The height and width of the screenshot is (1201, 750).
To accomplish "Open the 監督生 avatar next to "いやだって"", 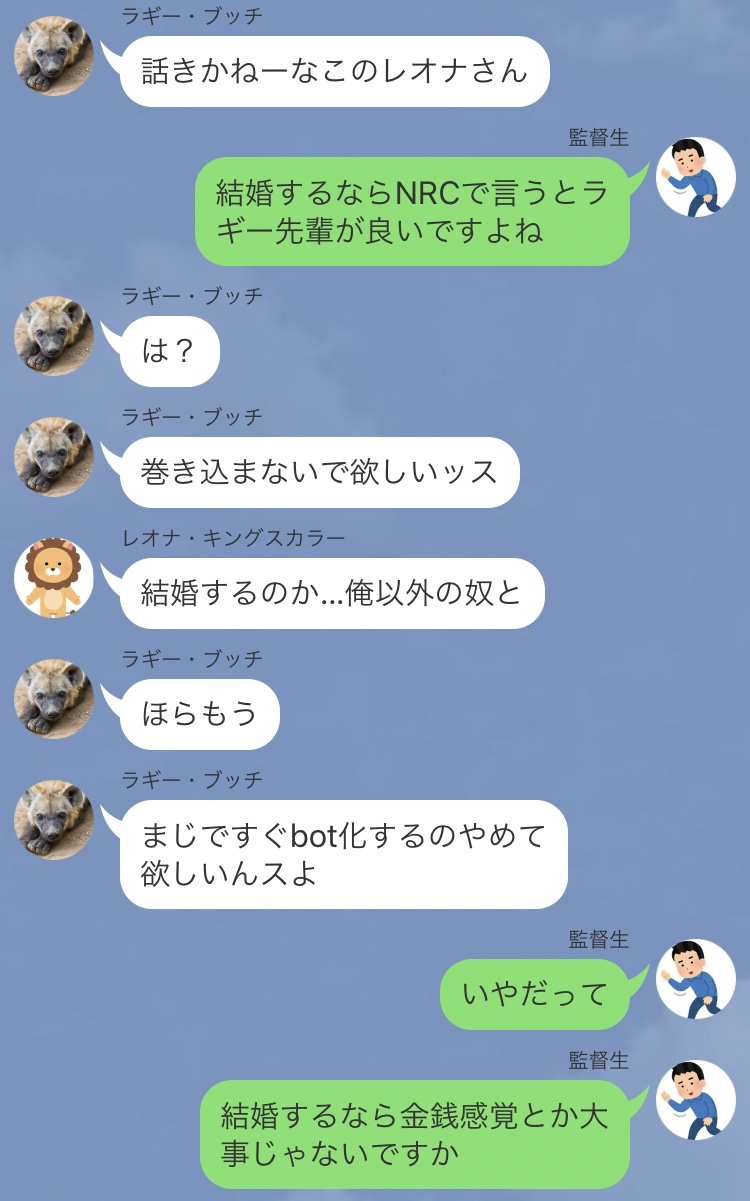I will coord(696,979).
